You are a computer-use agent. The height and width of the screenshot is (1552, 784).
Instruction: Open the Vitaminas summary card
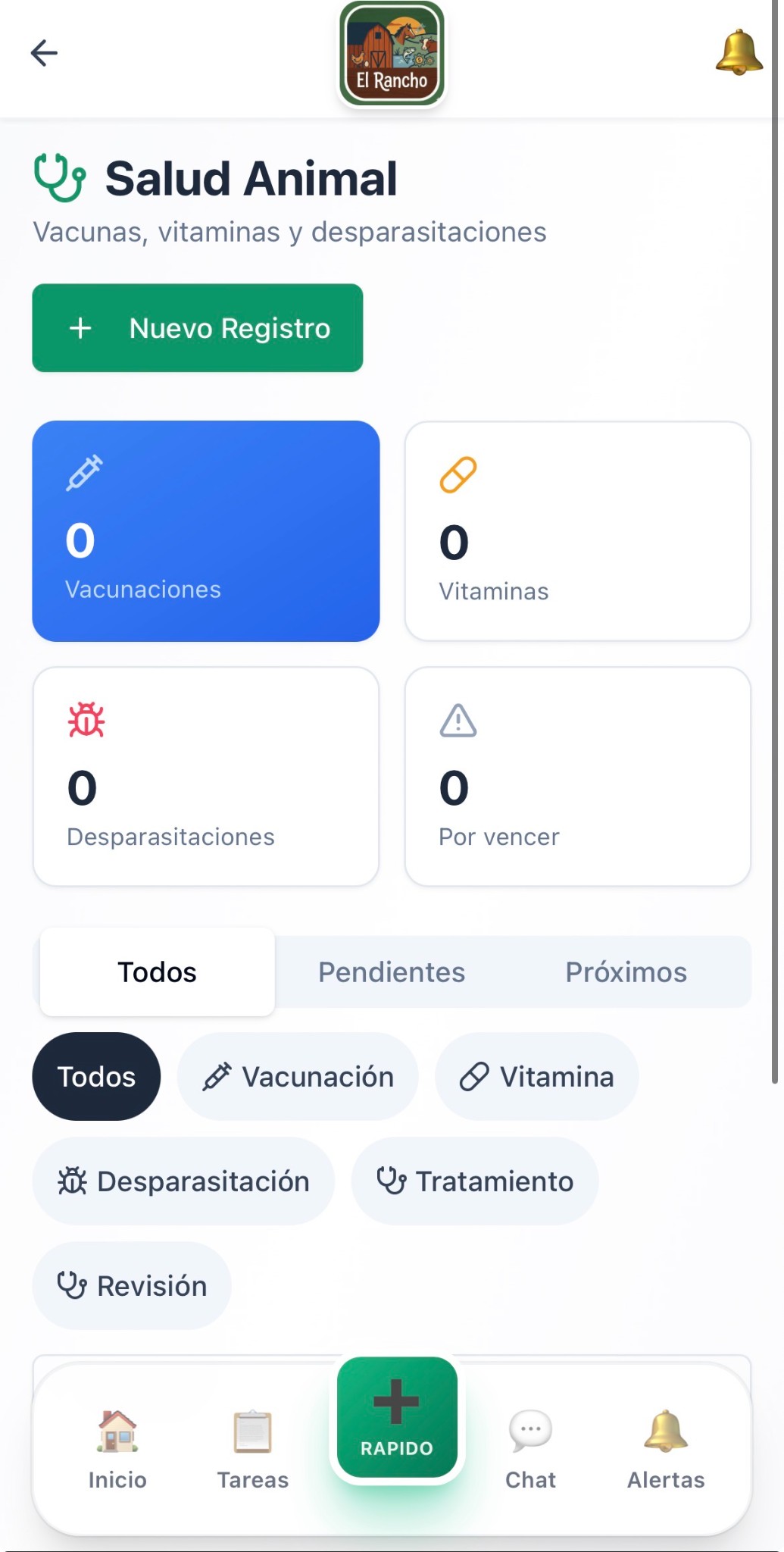(x=578, y=531)
